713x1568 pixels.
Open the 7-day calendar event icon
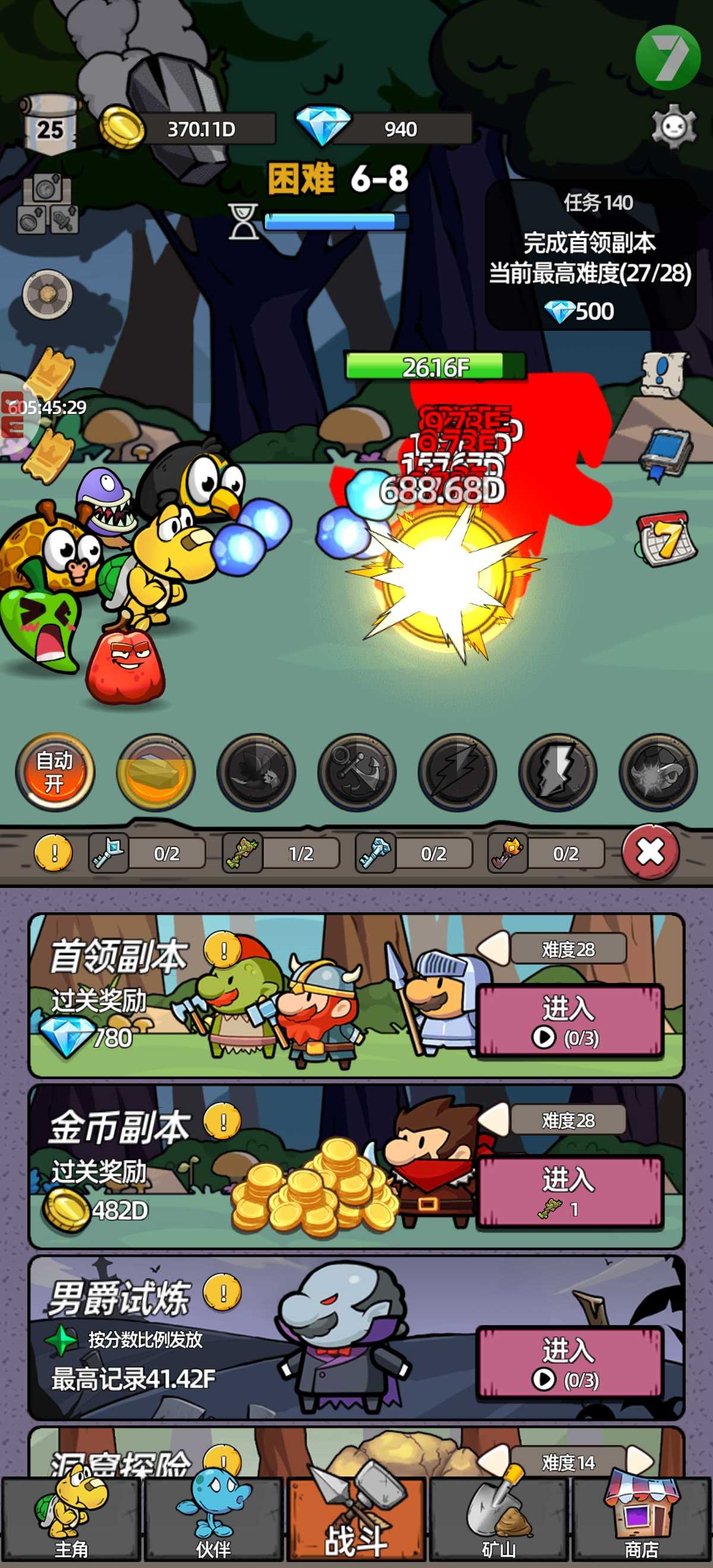pos(665,539)
